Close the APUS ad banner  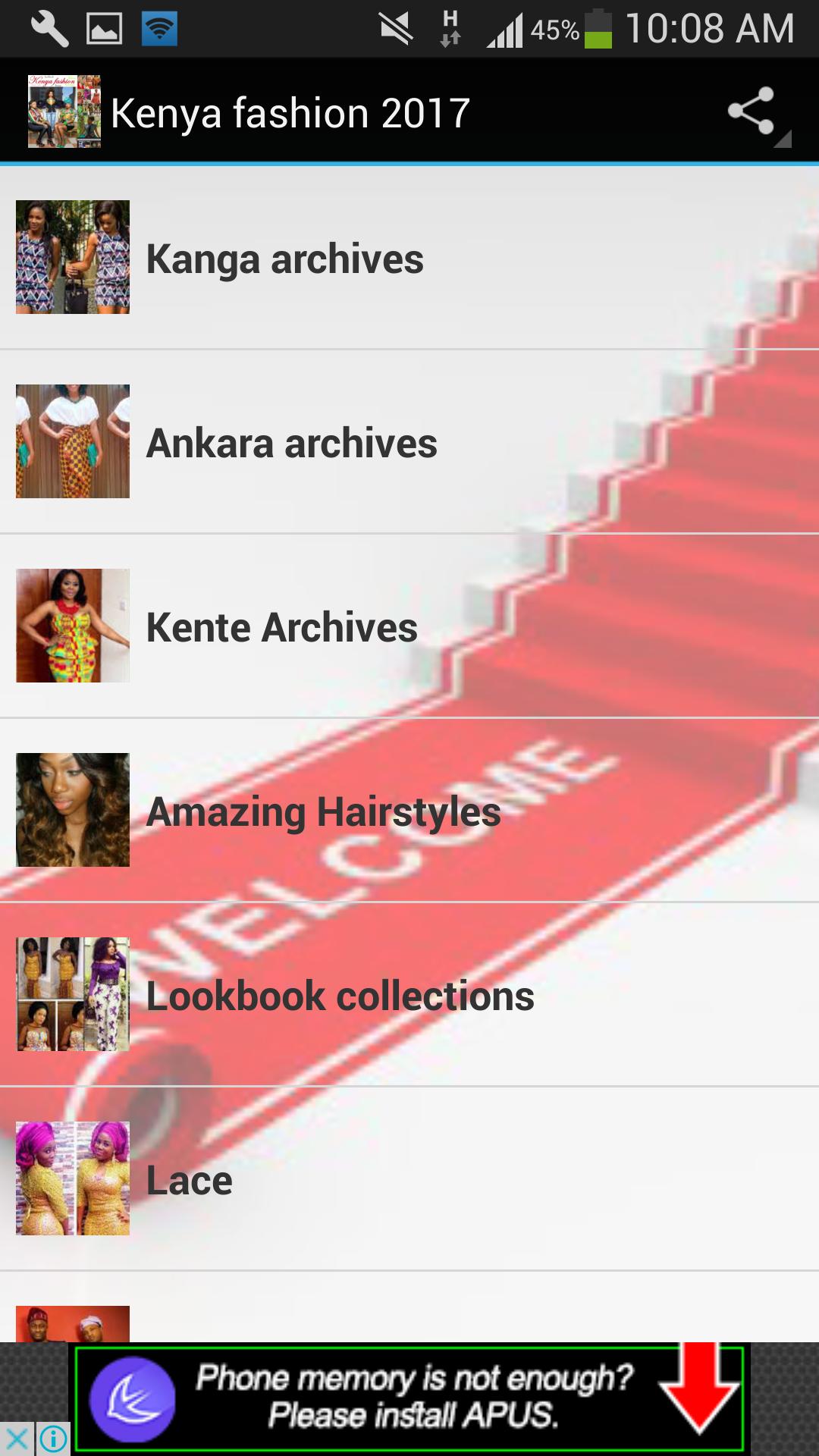(x=17, y=1438)
